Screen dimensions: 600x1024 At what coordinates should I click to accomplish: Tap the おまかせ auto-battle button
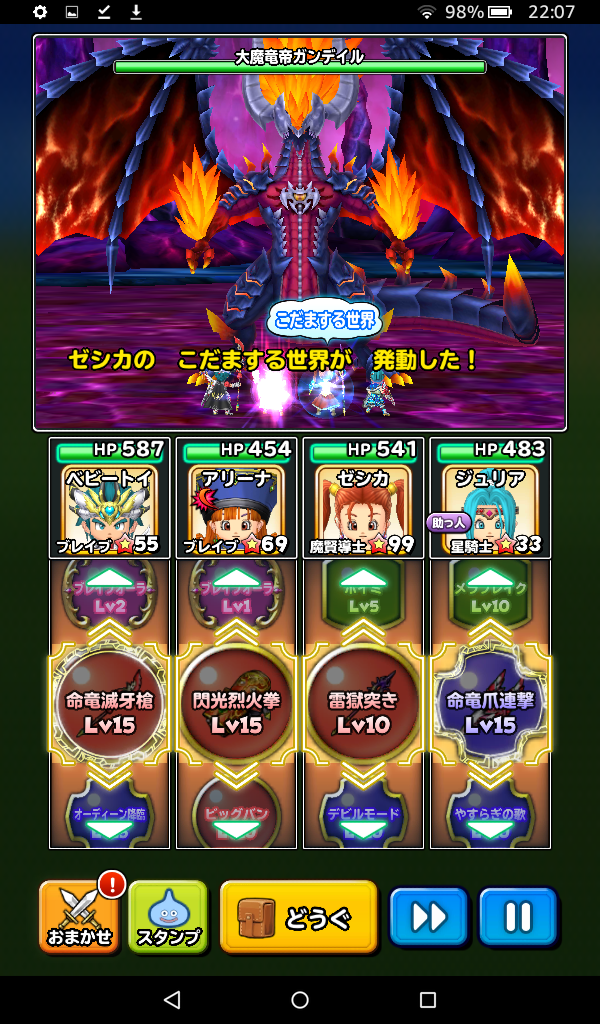(78, 916)
